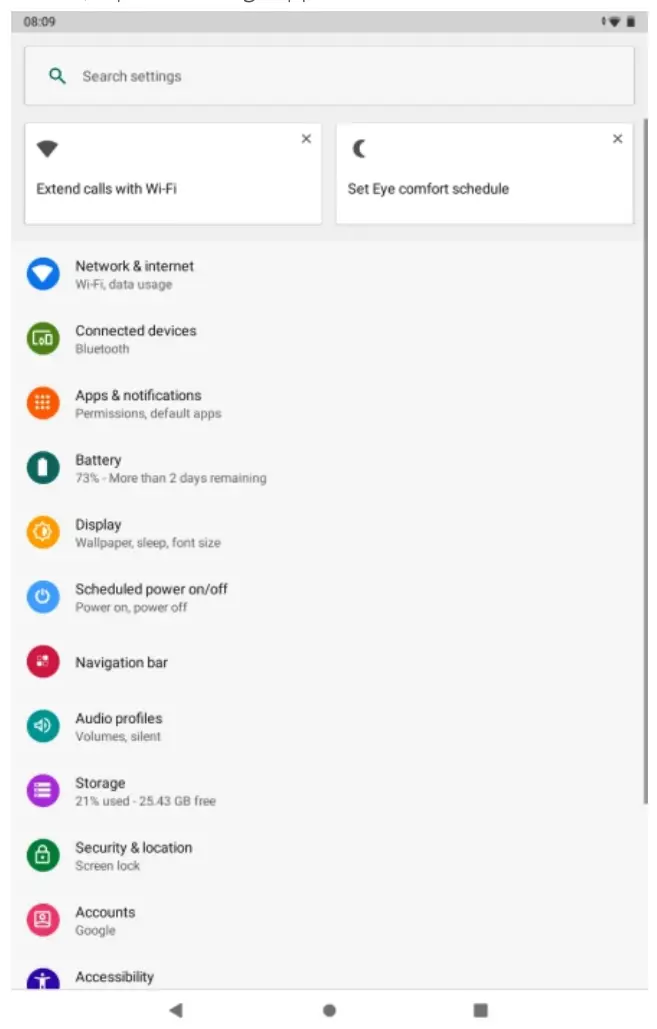
Task: Check Storage usage
Action: pyautogui.click(x=100, y=791)
